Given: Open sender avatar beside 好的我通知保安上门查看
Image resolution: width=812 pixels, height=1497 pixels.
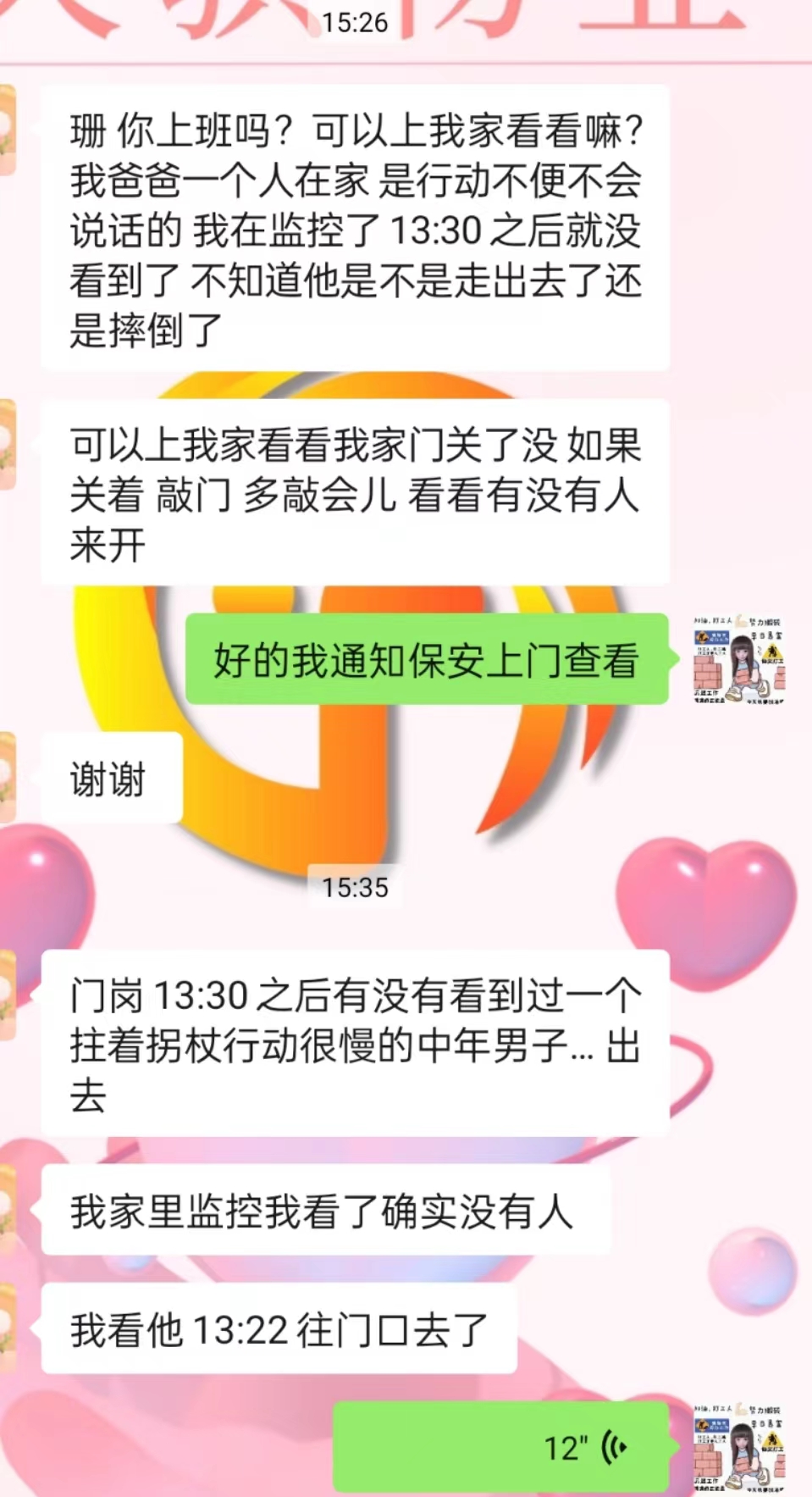Looking at the screenshot, I should pos(738,660).
